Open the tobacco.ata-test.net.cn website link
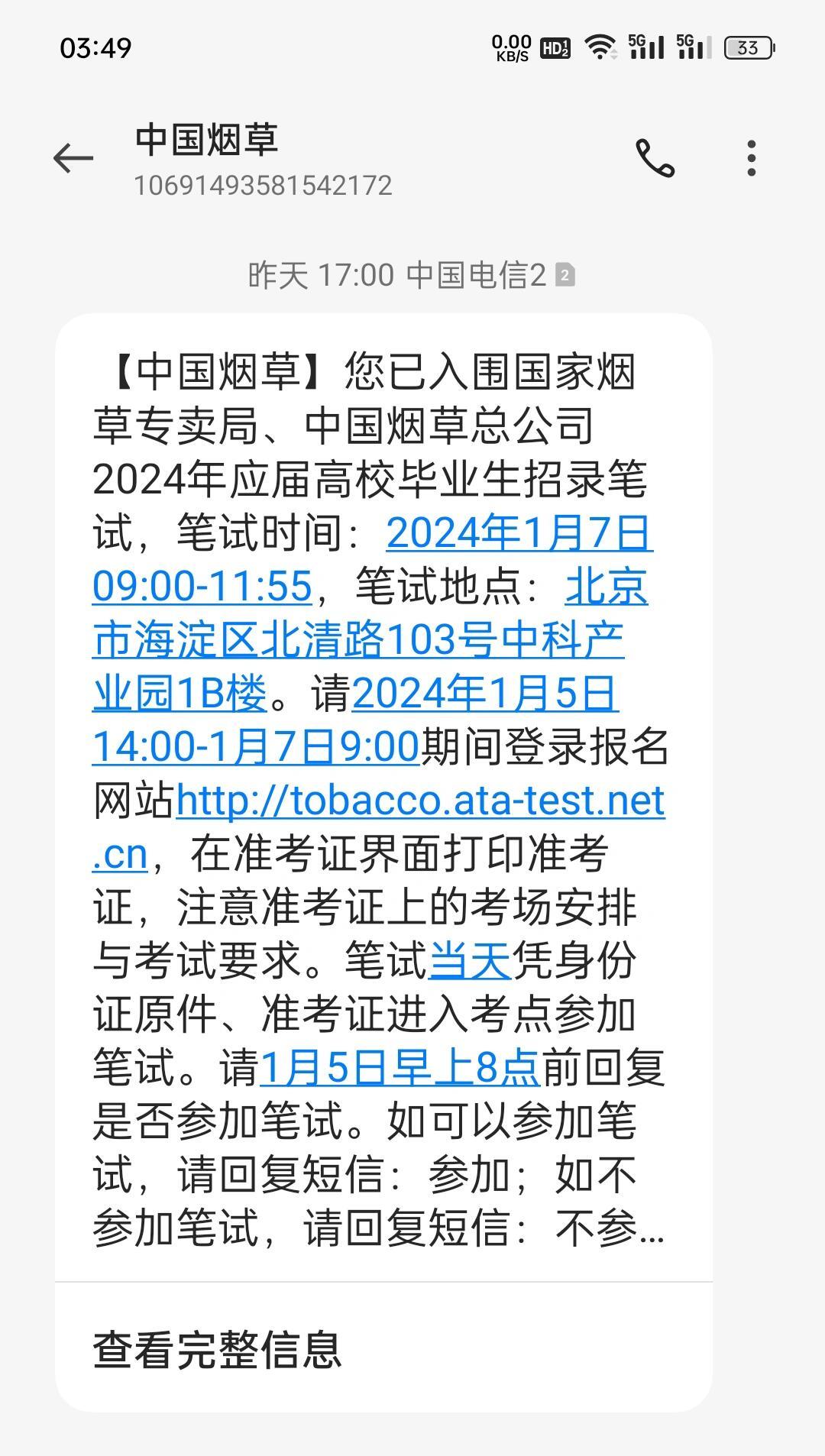 tap(420, 801)
